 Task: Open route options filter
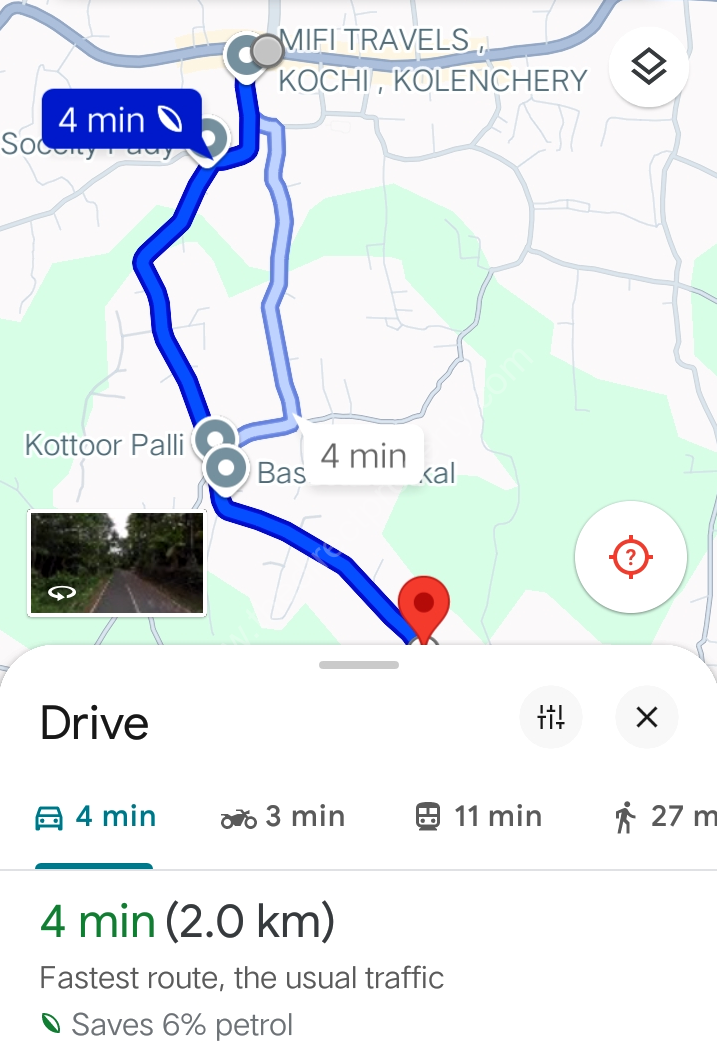point(551,717)
